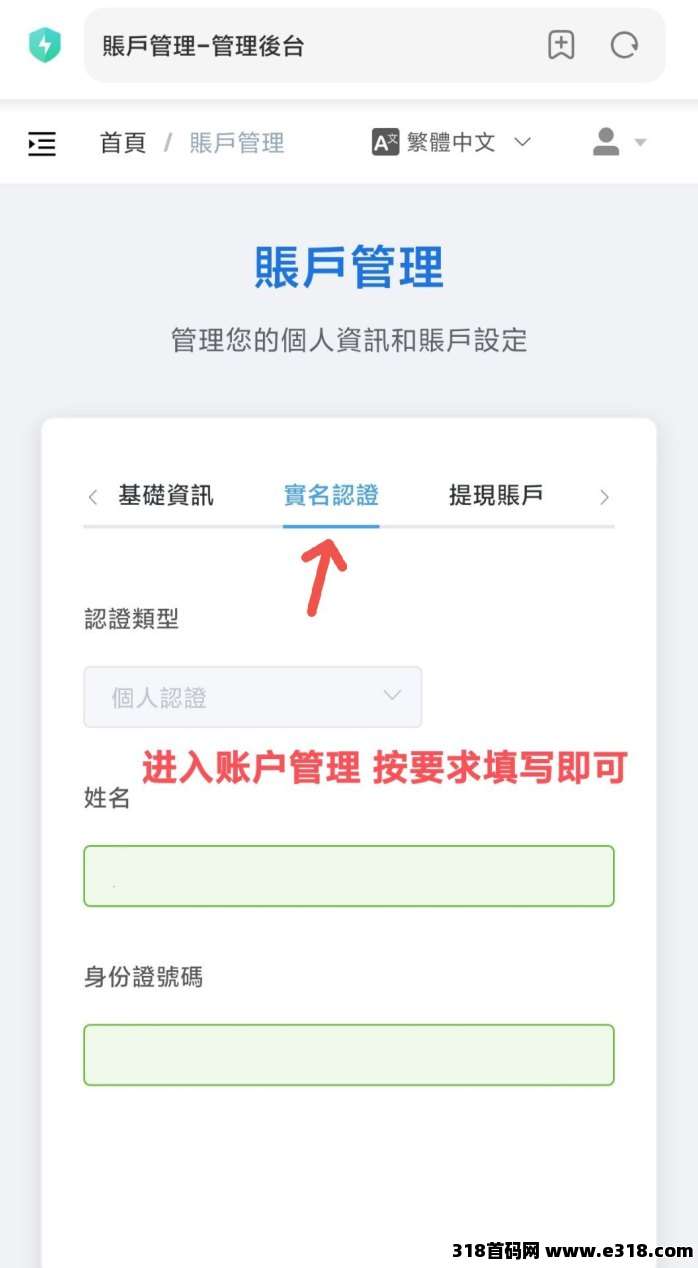The height and width of the screenshot is (1268, 698).
Task: Tap the browser address bar
Action: pos(300,46)
